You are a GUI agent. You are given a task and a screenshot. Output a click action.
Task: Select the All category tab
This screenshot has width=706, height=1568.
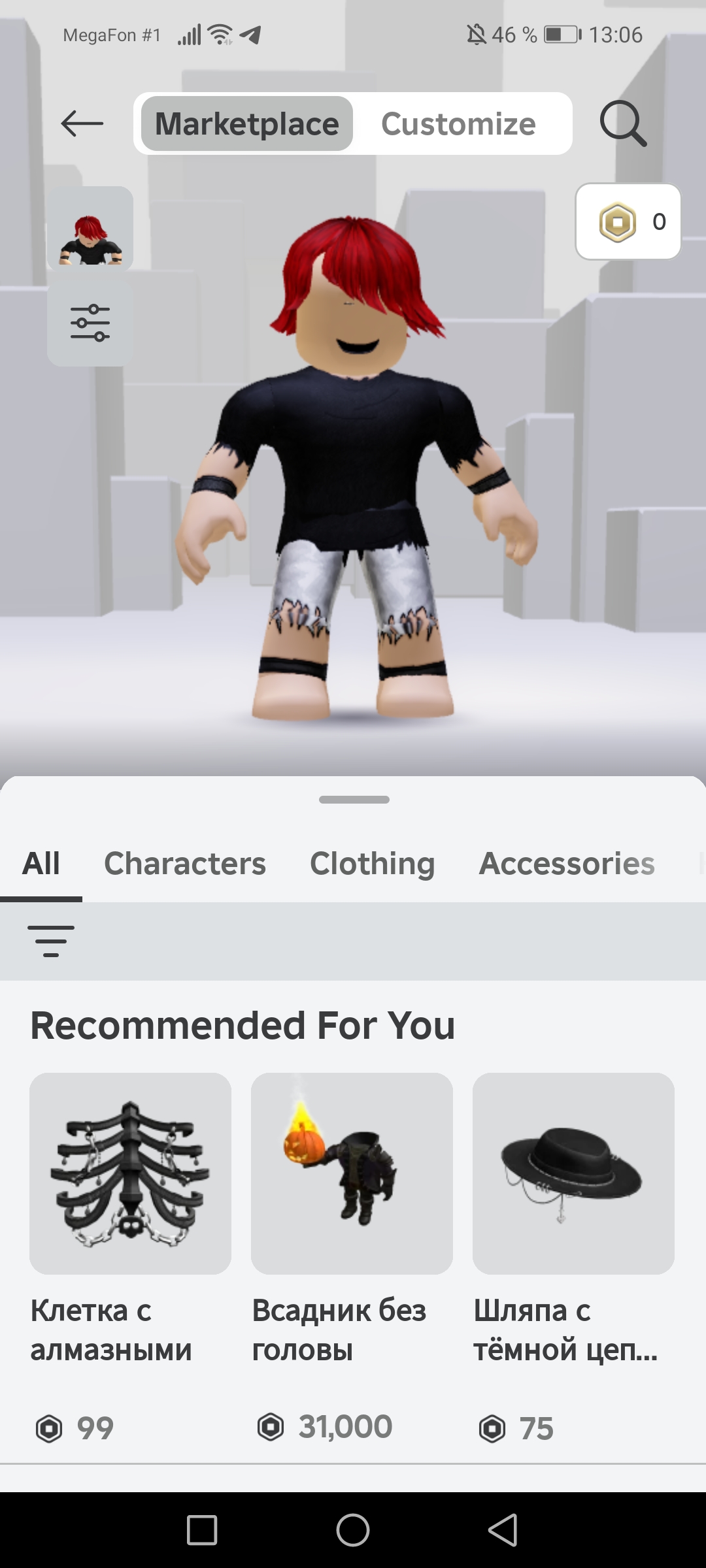41,864
